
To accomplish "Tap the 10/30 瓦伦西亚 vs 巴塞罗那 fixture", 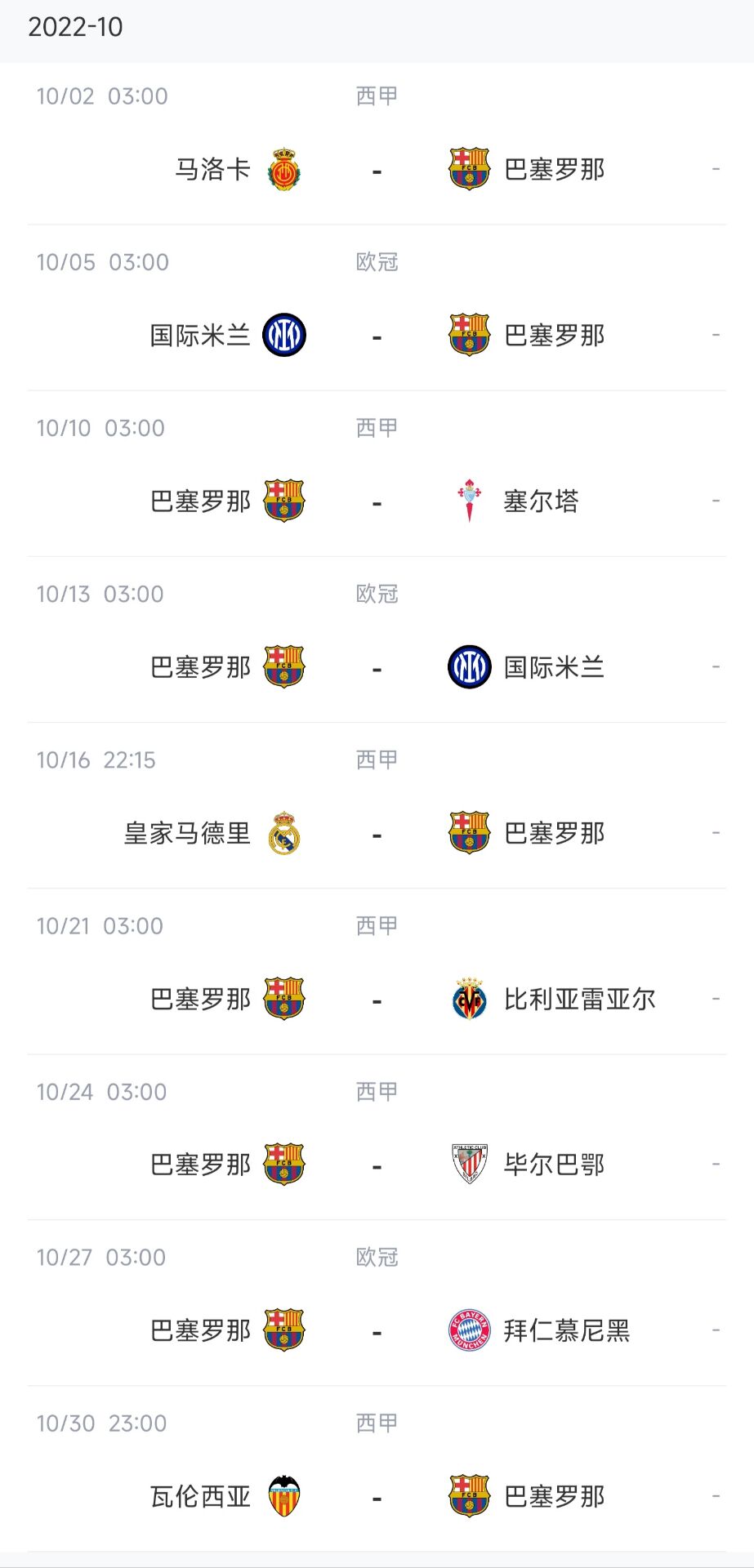I will click(x=377, y=1468).
